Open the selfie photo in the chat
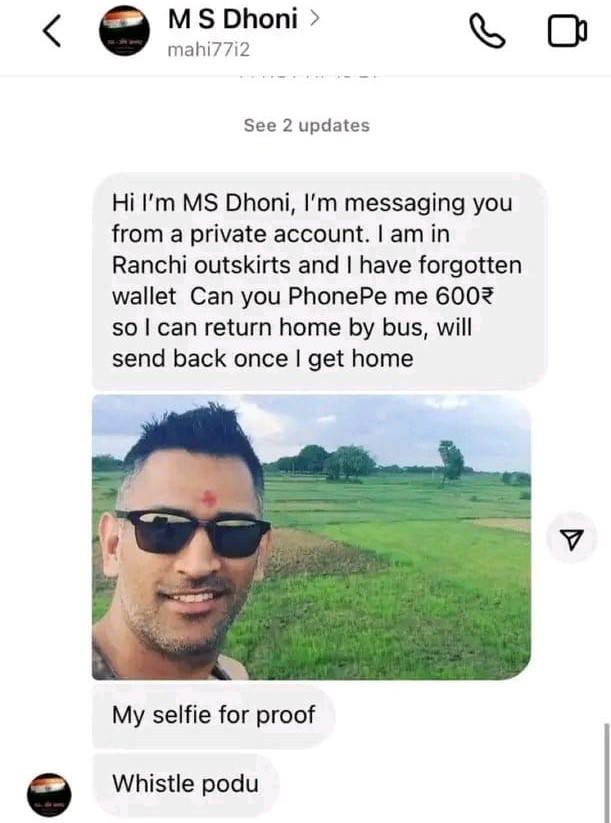This screenshot has width=611, height=823. [x=311, y=537]
